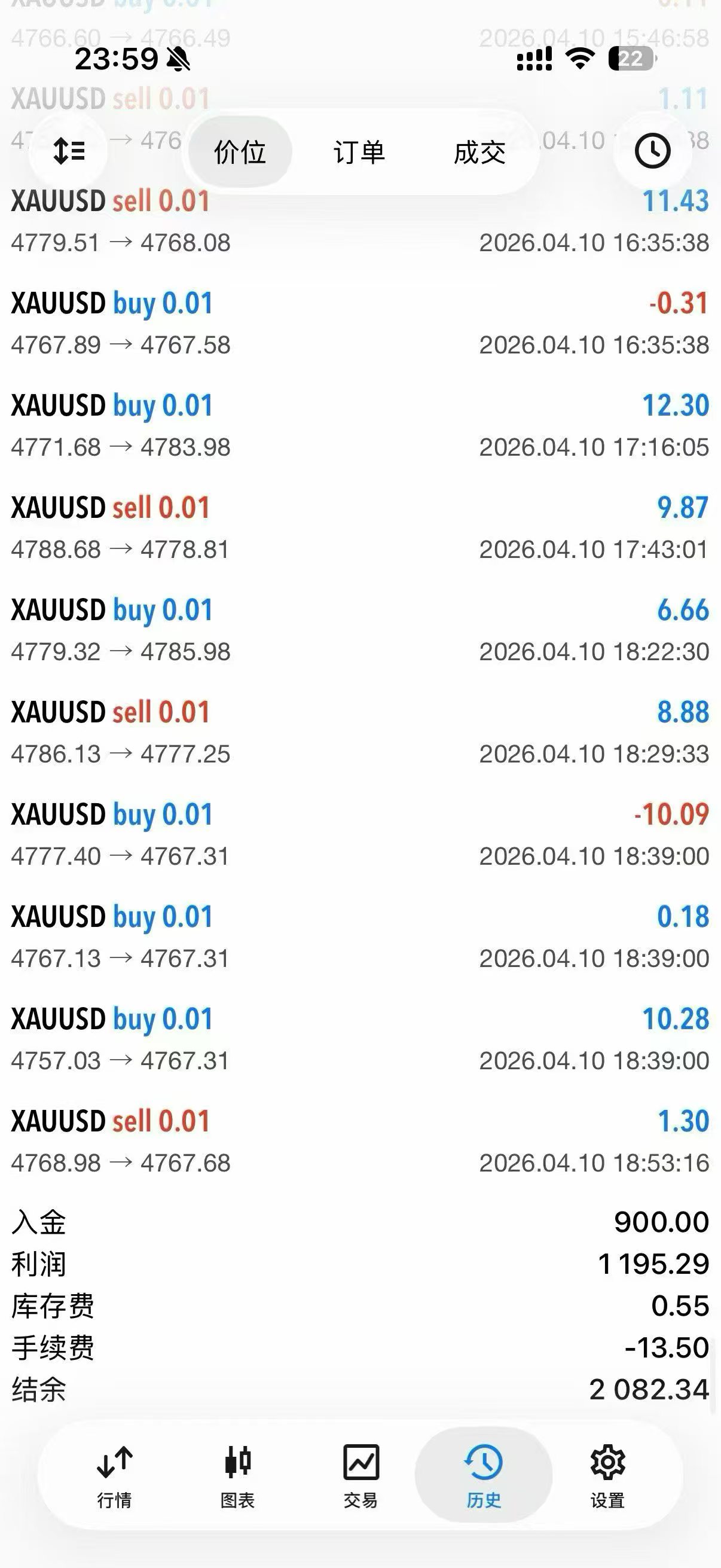Expand the buy trade with -0.31 loss
This screenshot has height=1568, width=721.
pyautogui.click(x=360, y=324)
